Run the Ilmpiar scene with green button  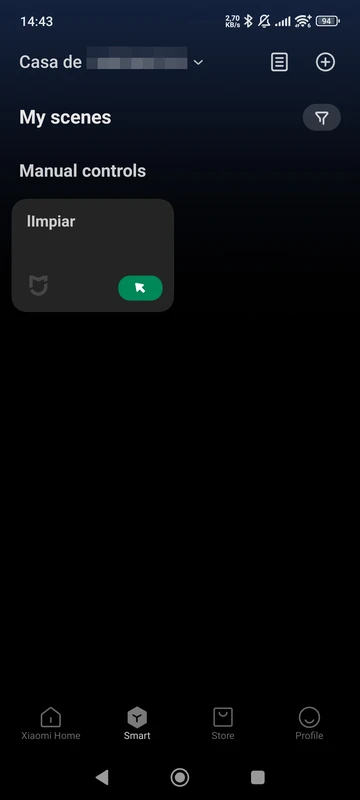pos(140,288)
